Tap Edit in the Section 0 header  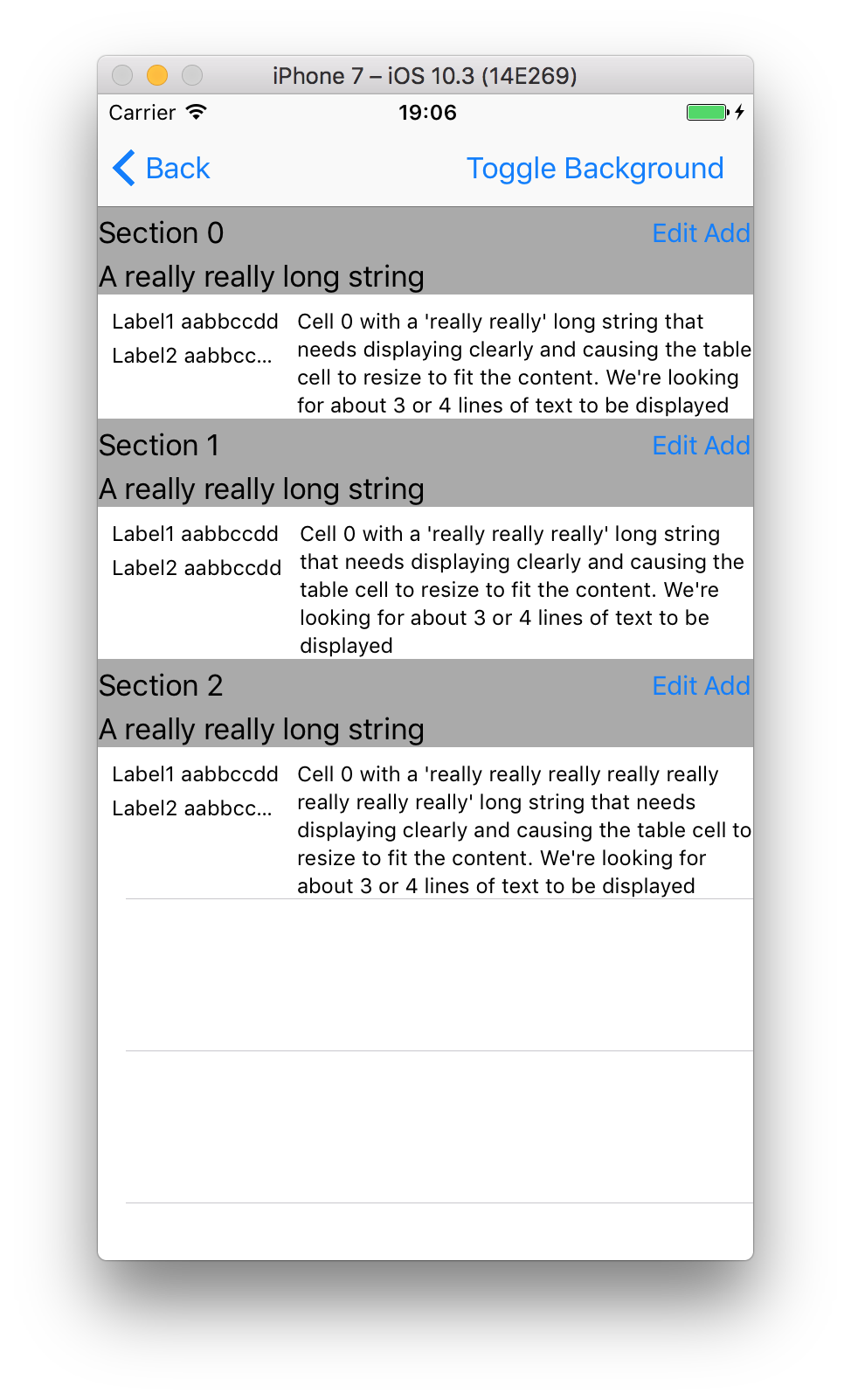click(674, 233)
